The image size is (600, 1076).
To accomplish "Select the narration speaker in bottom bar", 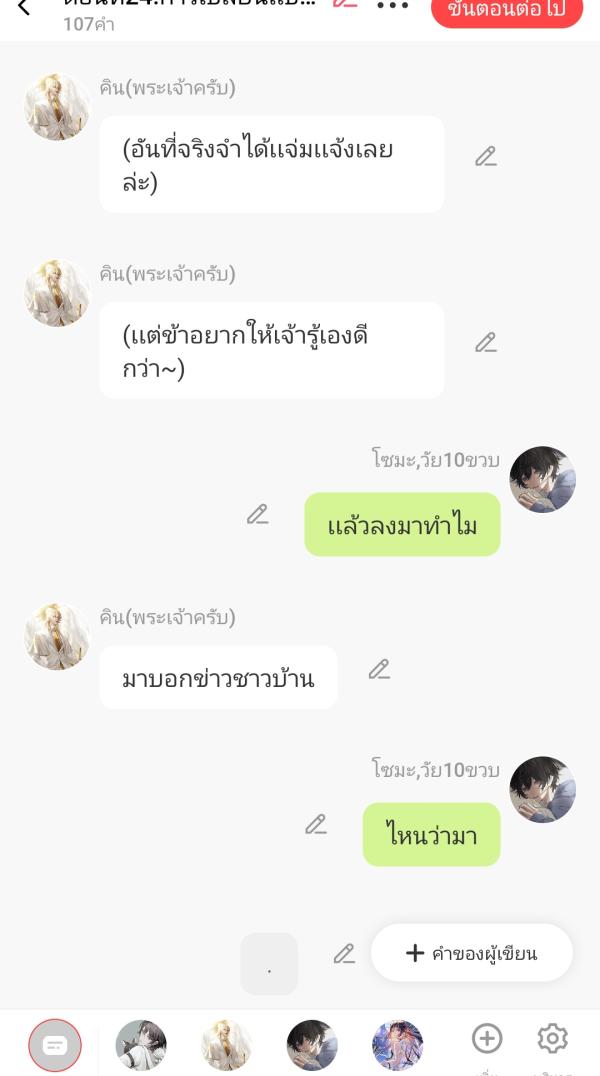I will pos(55,1046).
